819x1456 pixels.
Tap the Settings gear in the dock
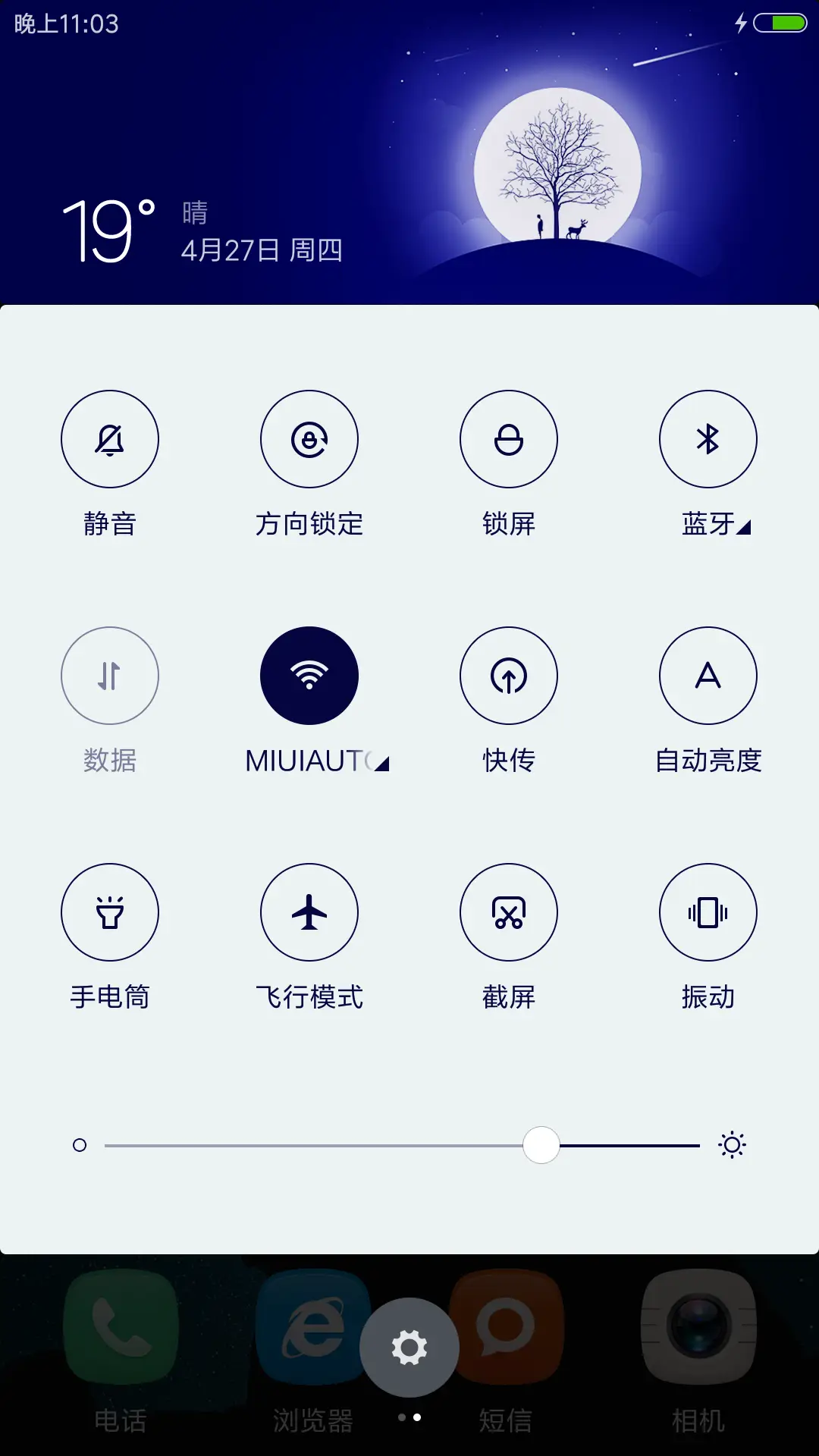coord(409,1344)
